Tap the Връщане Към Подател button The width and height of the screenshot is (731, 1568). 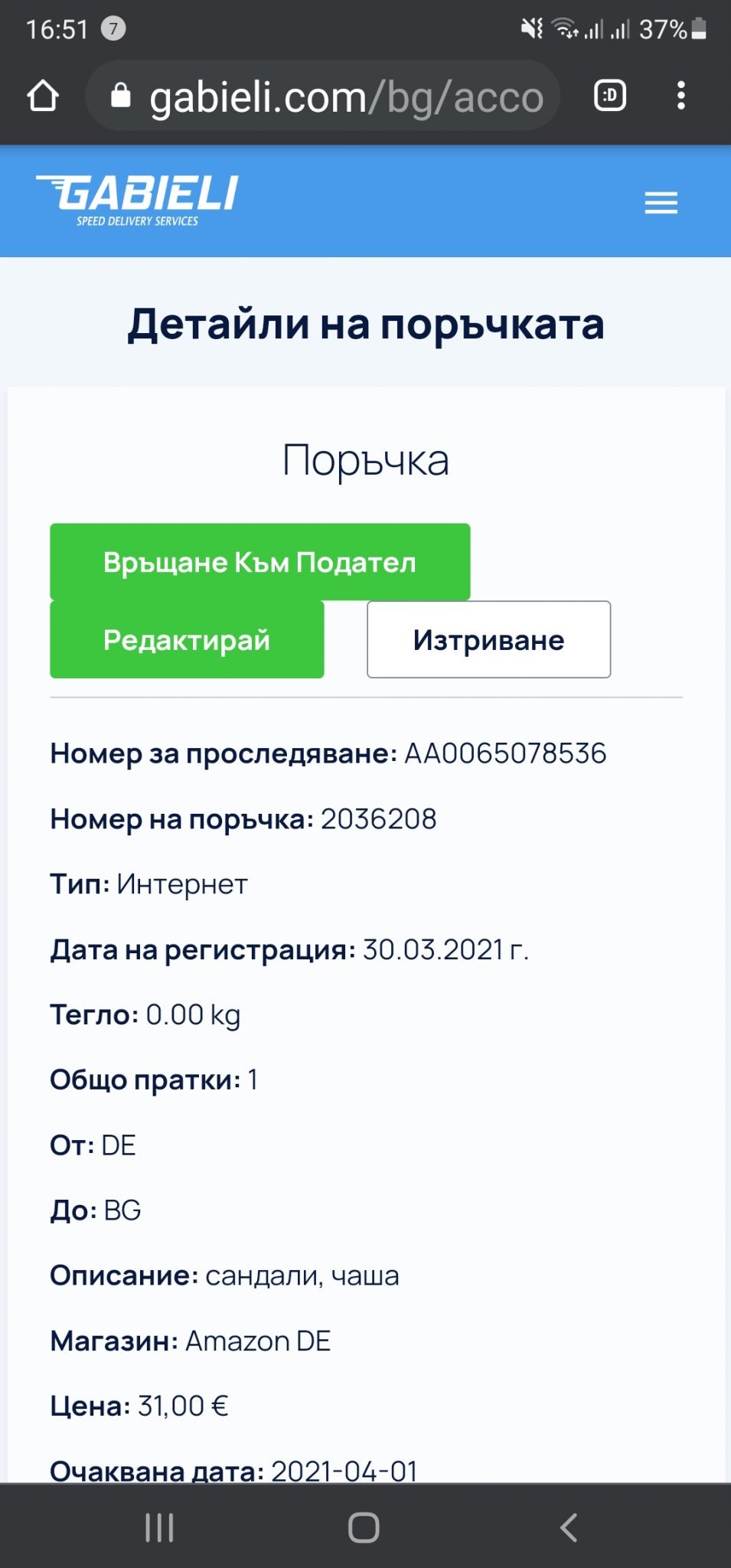point(260,562)
